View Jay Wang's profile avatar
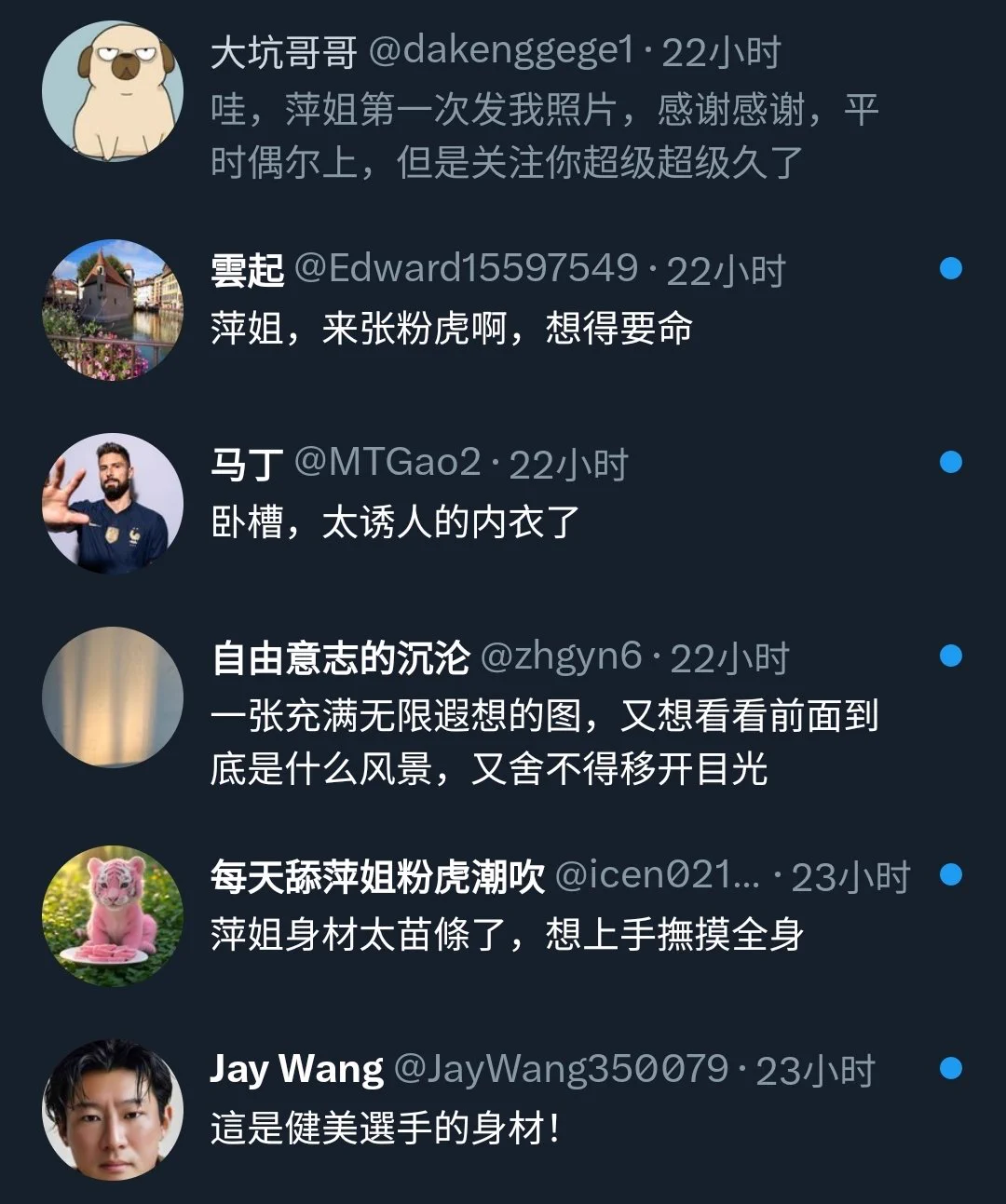Screen dimensions: 1006x1204 [x=113, y=1109]
